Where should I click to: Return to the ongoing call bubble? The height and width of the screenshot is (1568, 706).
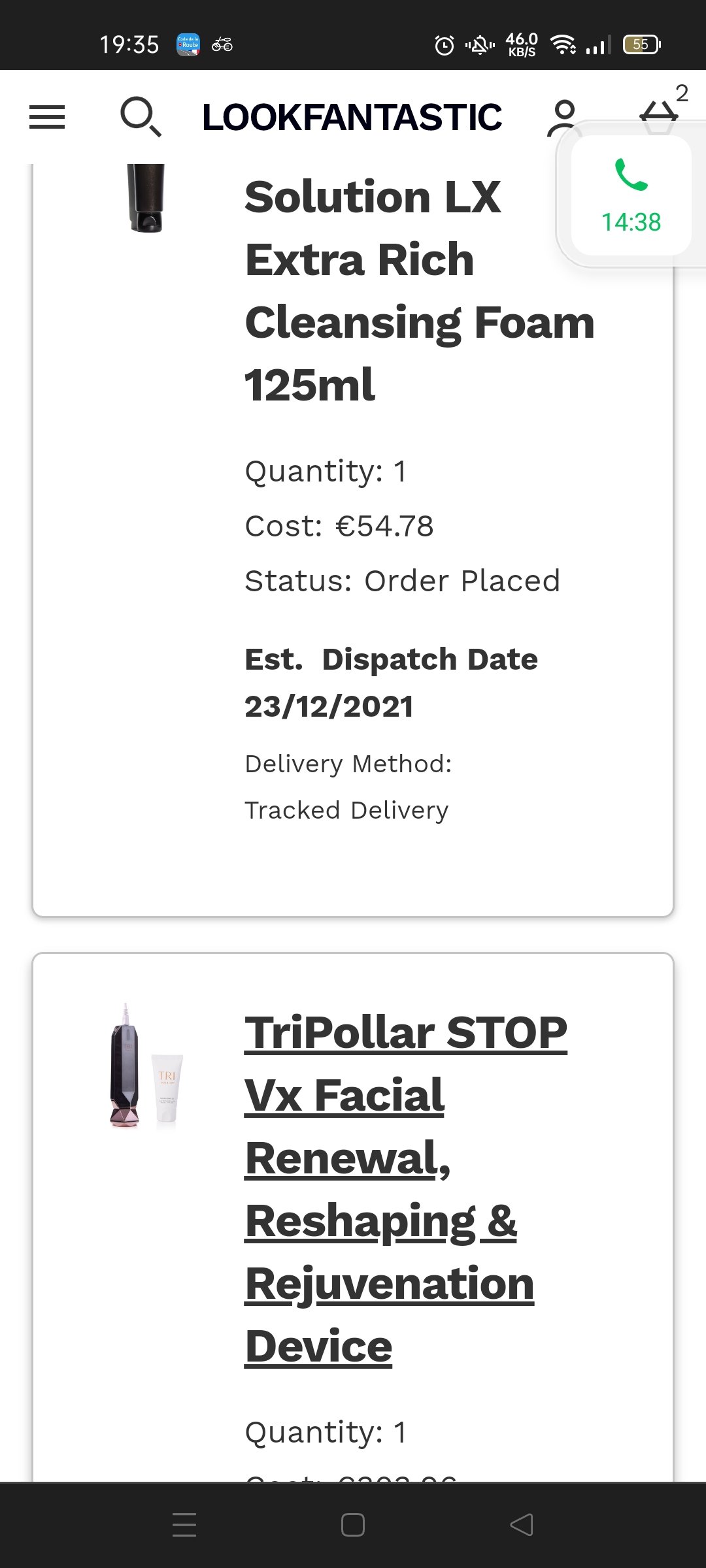[x=631, y=195]
